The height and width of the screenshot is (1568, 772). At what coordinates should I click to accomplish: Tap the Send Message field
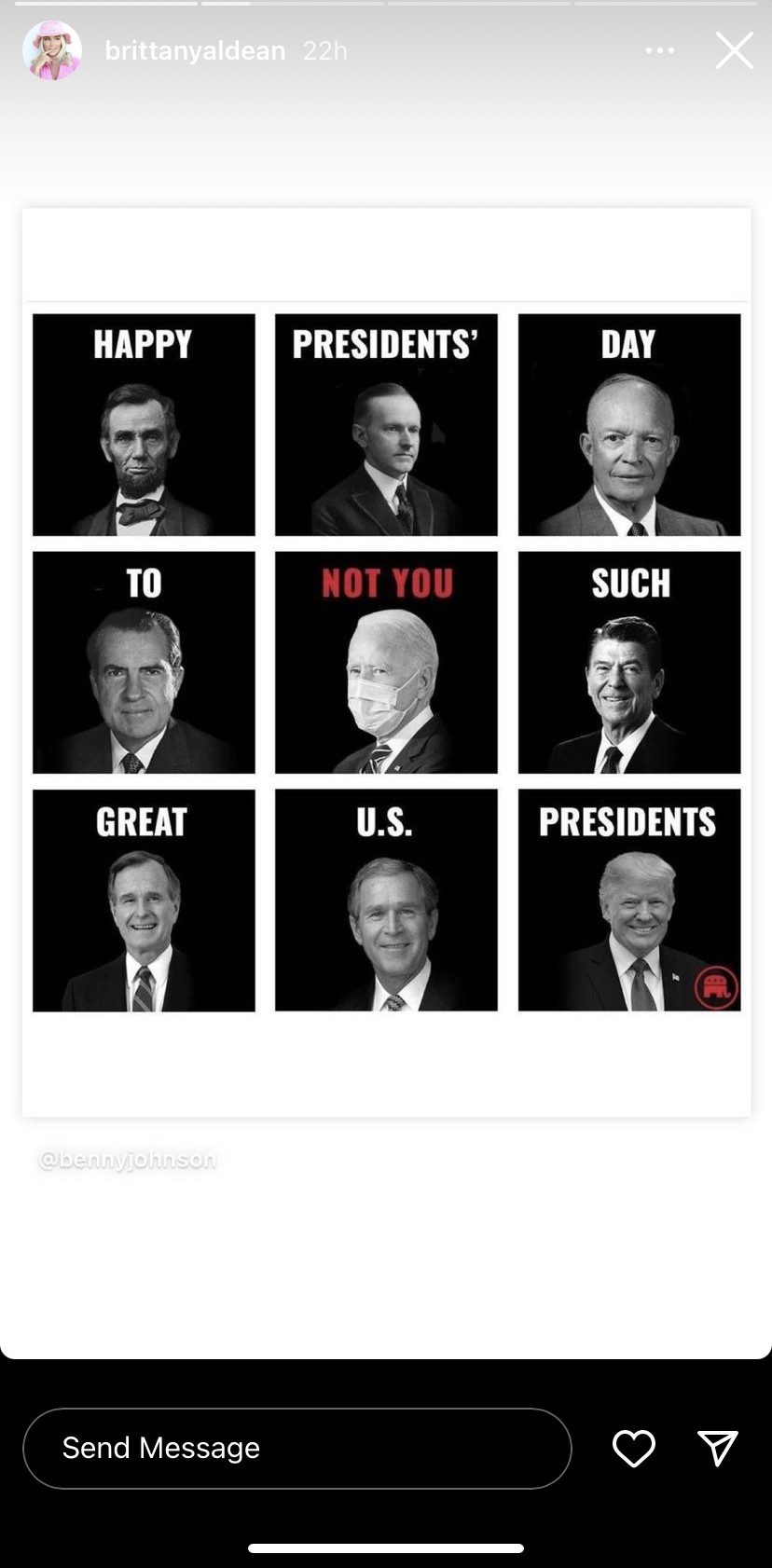[296, 1448]
